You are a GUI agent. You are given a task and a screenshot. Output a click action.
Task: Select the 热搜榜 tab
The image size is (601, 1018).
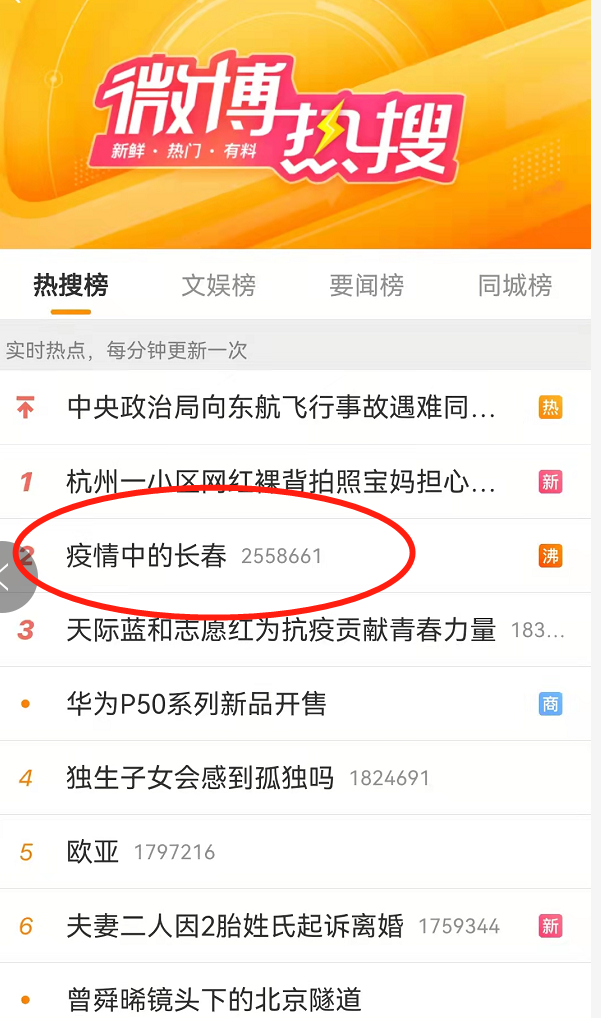(70, 286)
